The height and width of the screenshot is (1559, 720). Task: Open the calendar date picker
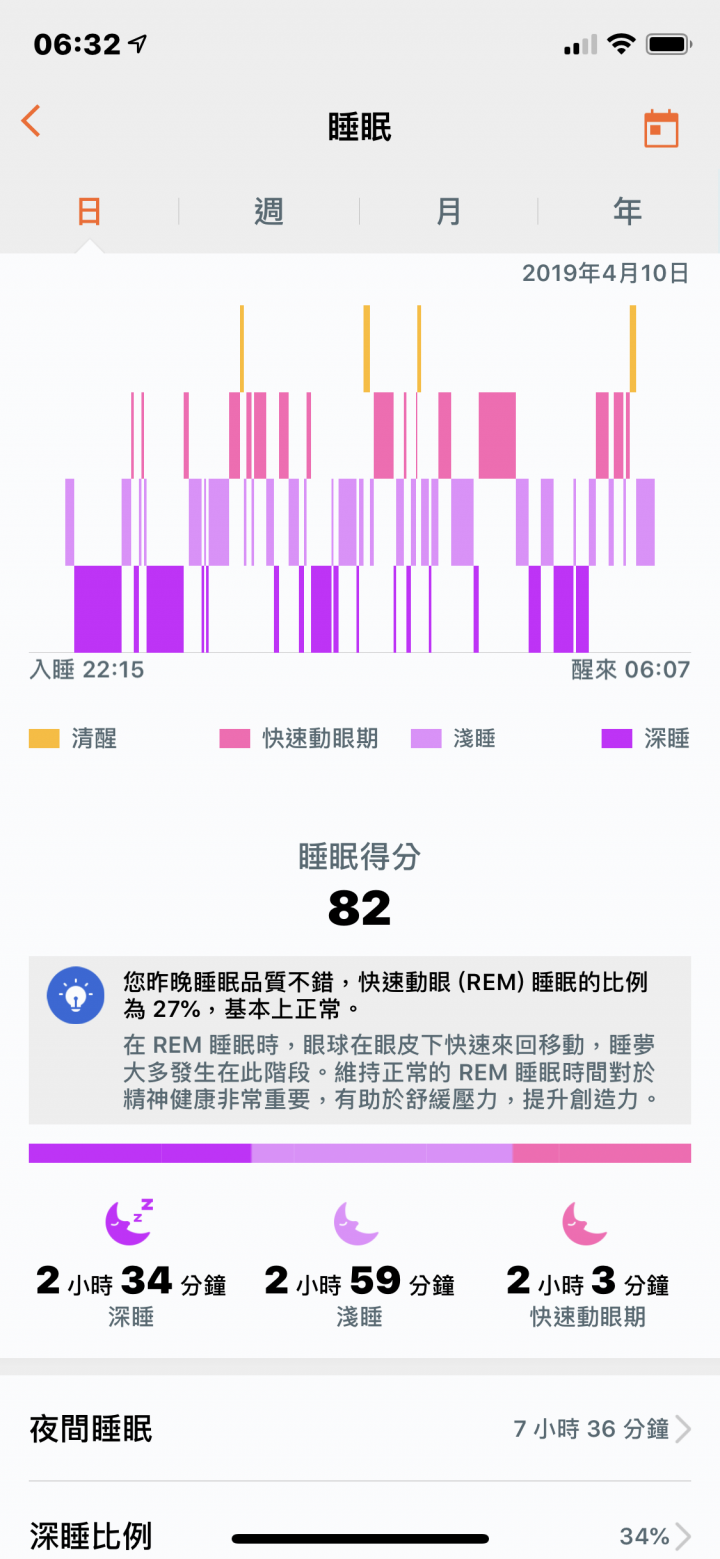[x=660, y=128]
